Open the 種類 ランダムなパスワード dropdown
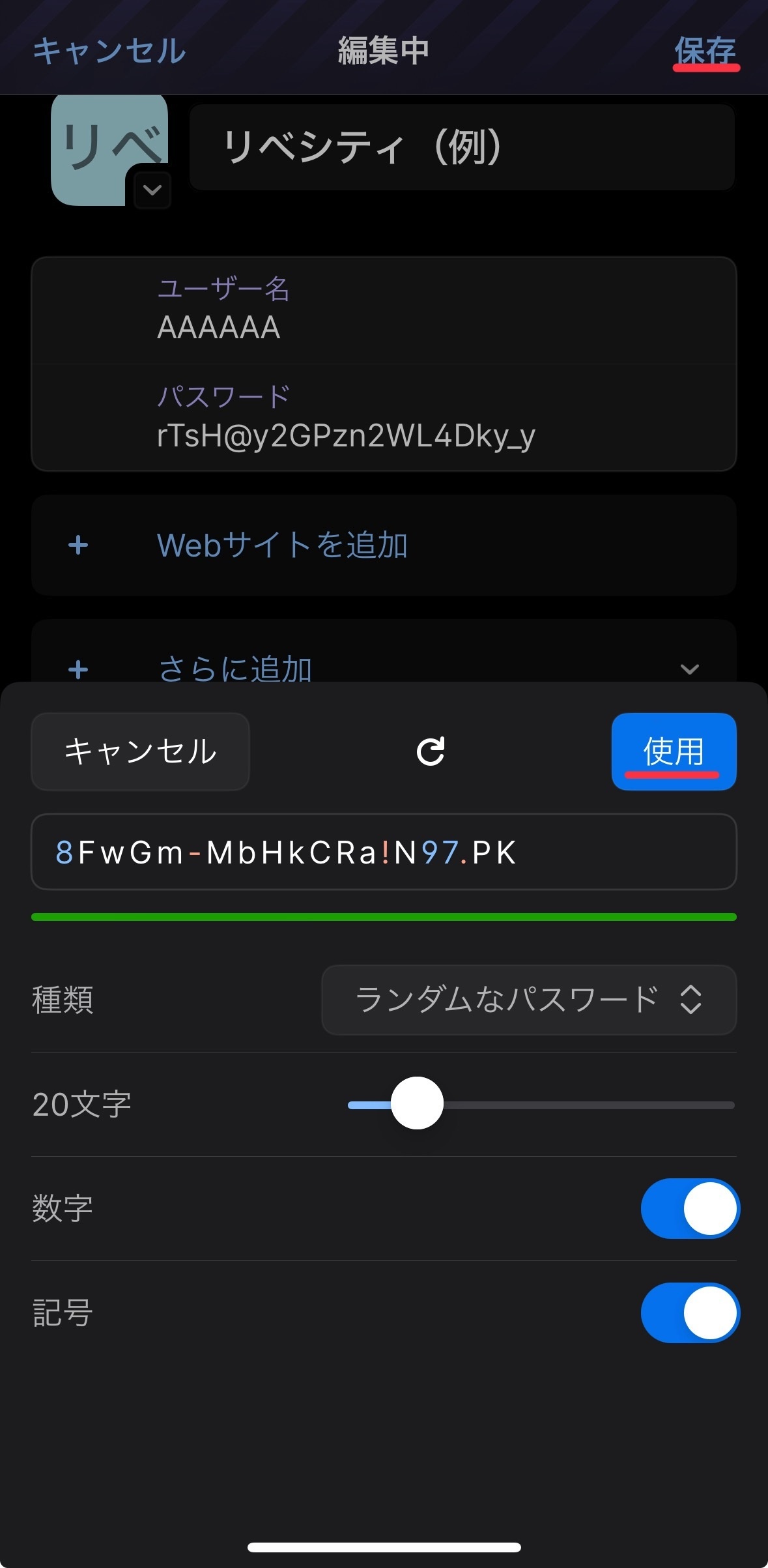 click(x=529, y=1000)
